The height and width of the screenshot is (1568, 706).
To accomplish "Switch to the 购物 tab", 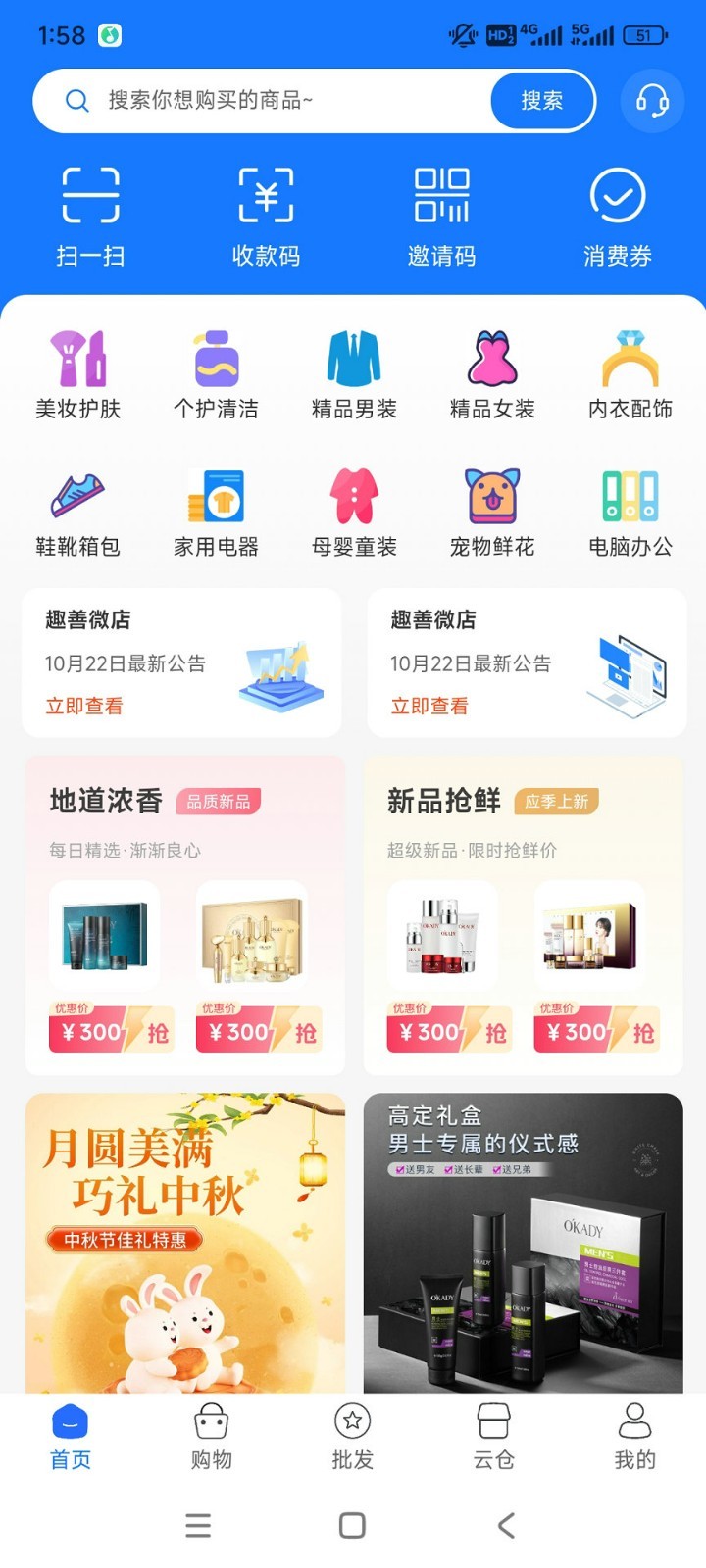I will pos(212,1437).
